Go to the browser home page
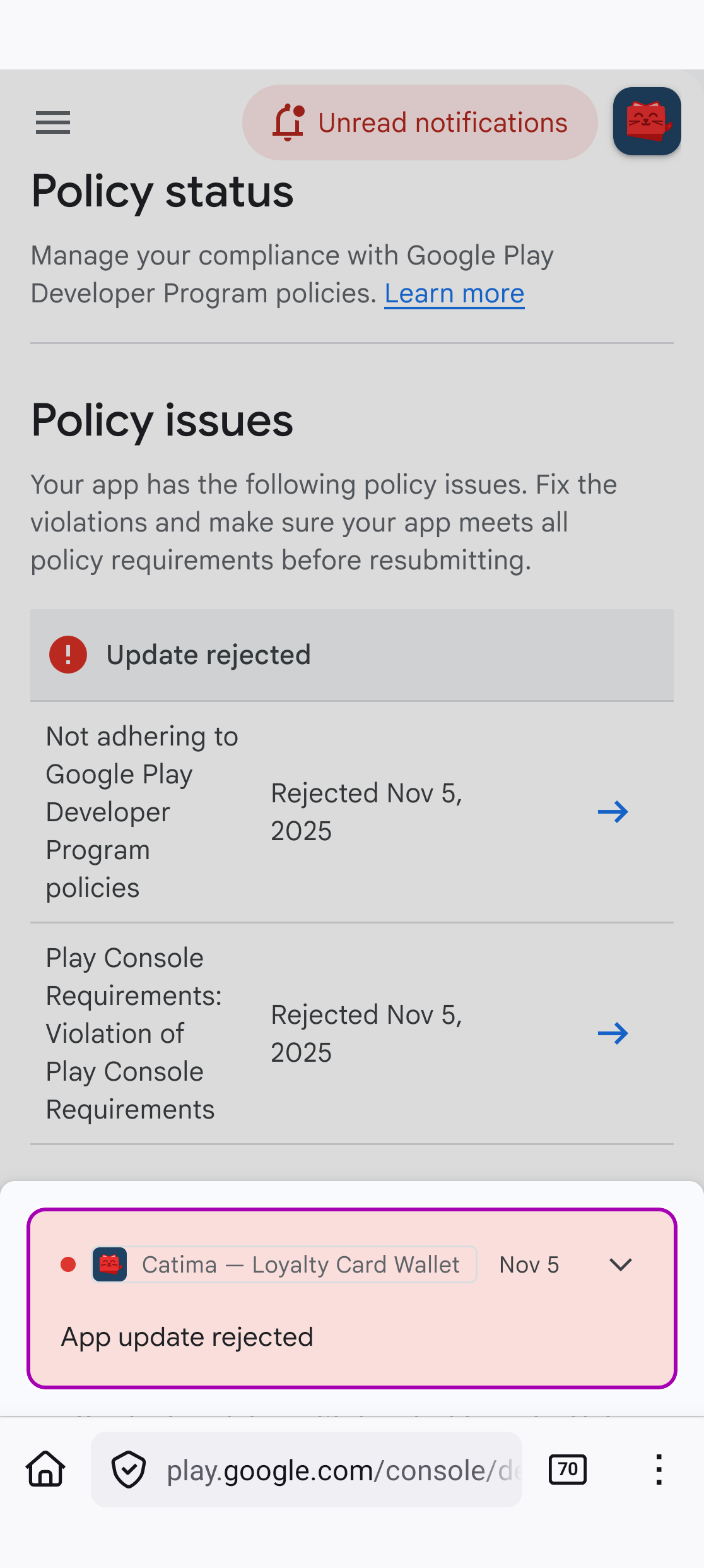Image resolution: width=704 pixels, height=1568 pixels. [45, 1470]
